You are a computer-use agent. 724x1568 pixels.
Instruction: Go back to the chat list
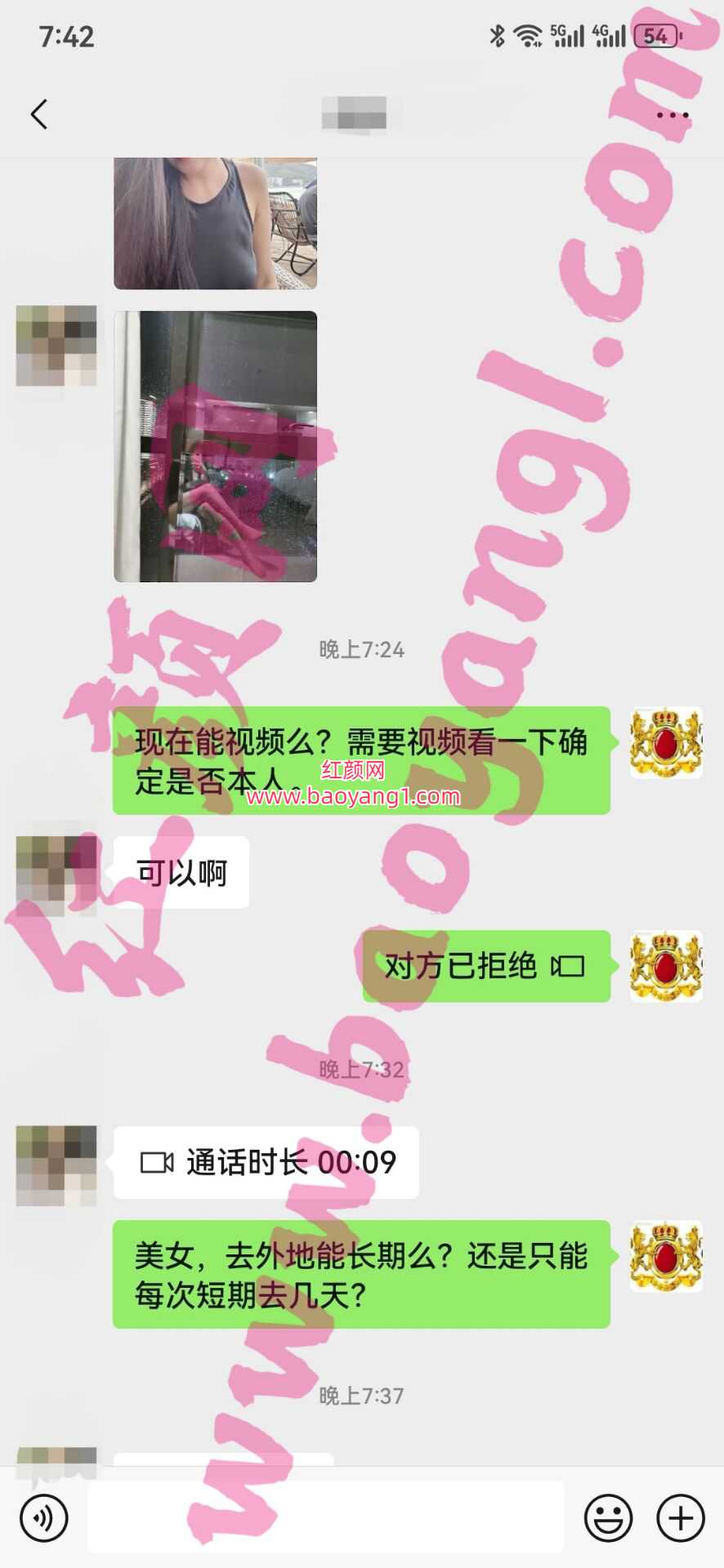[38, 114]
